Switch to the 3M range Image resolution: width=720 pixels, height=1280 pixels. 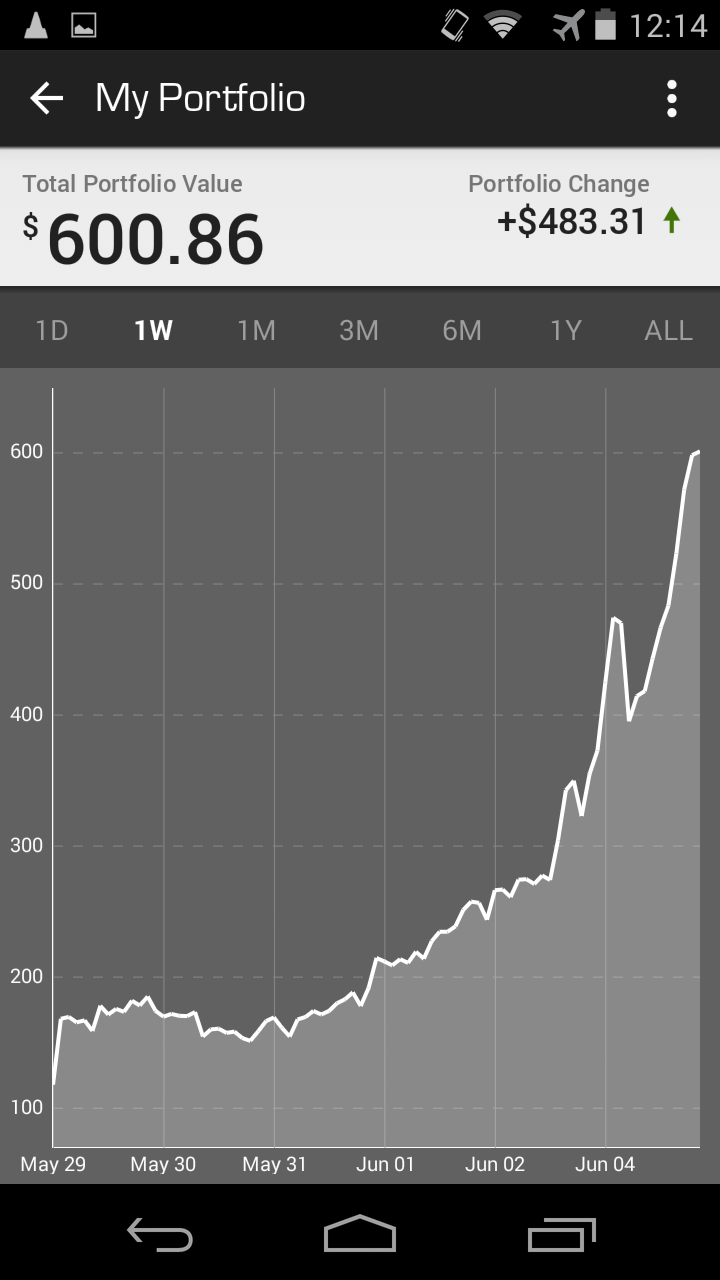(359, 330)
